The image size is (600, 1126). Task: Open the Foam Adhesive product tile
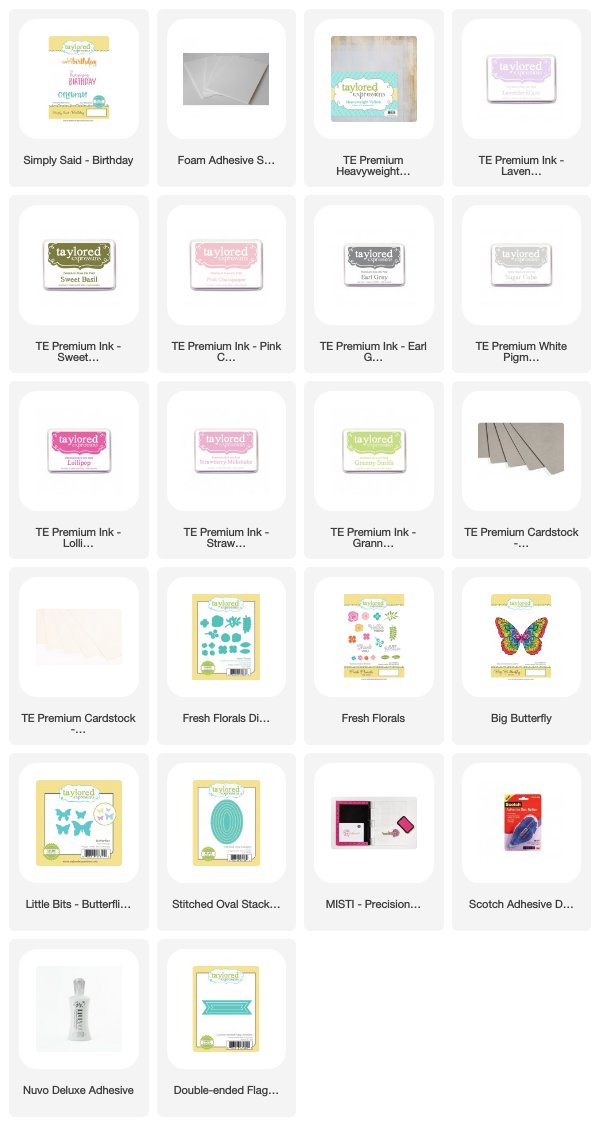(226, 98)
